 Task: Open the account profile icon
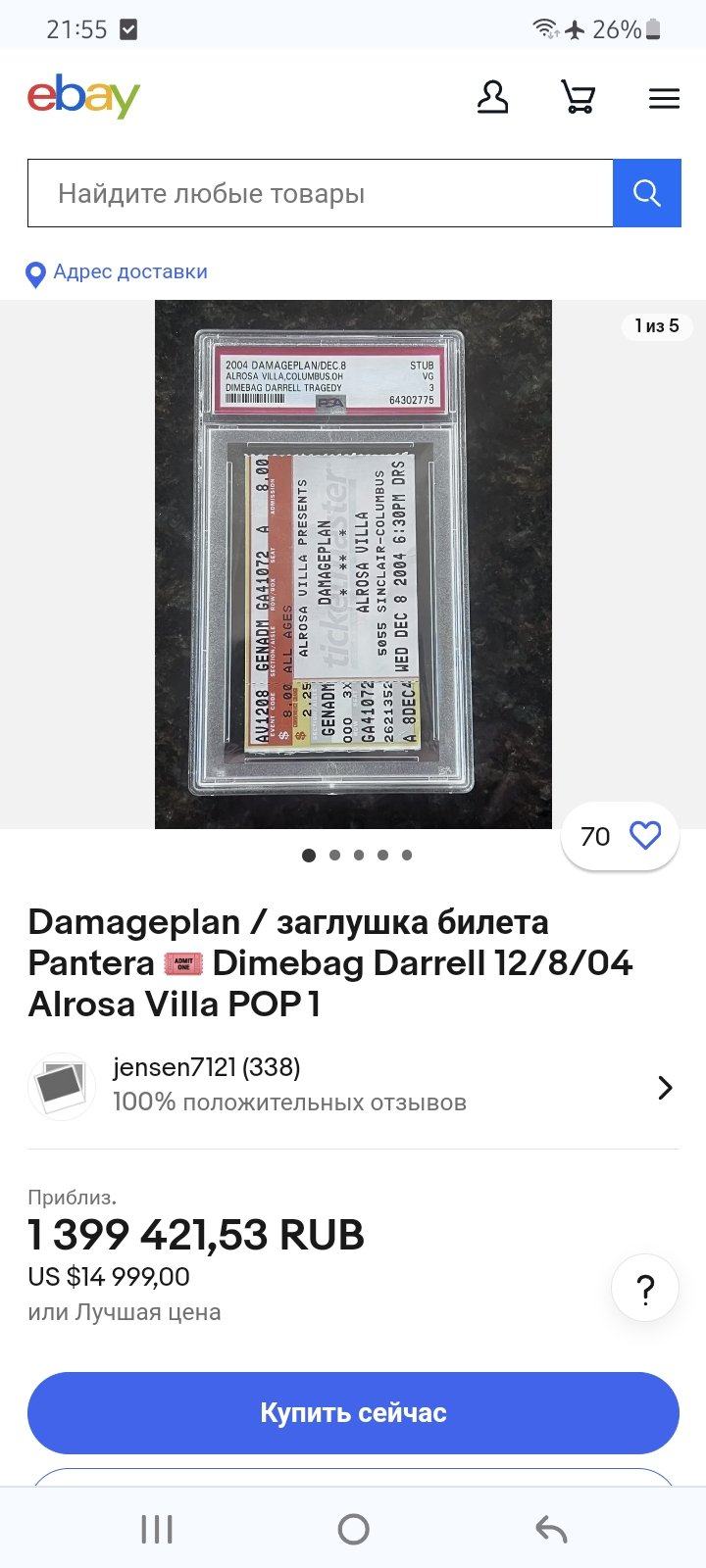492,97
